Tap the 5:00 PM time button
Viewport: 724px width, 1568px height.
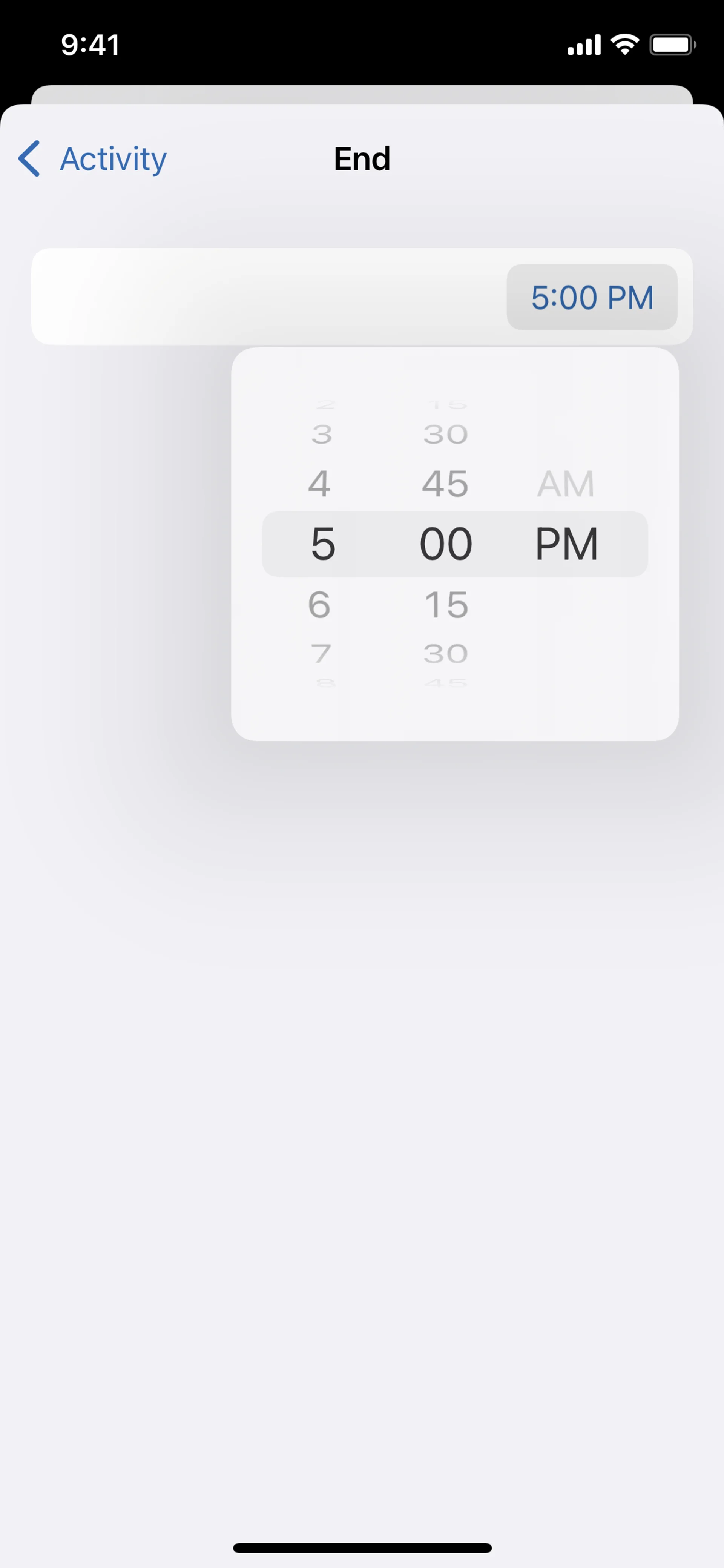tap(591, 298)
